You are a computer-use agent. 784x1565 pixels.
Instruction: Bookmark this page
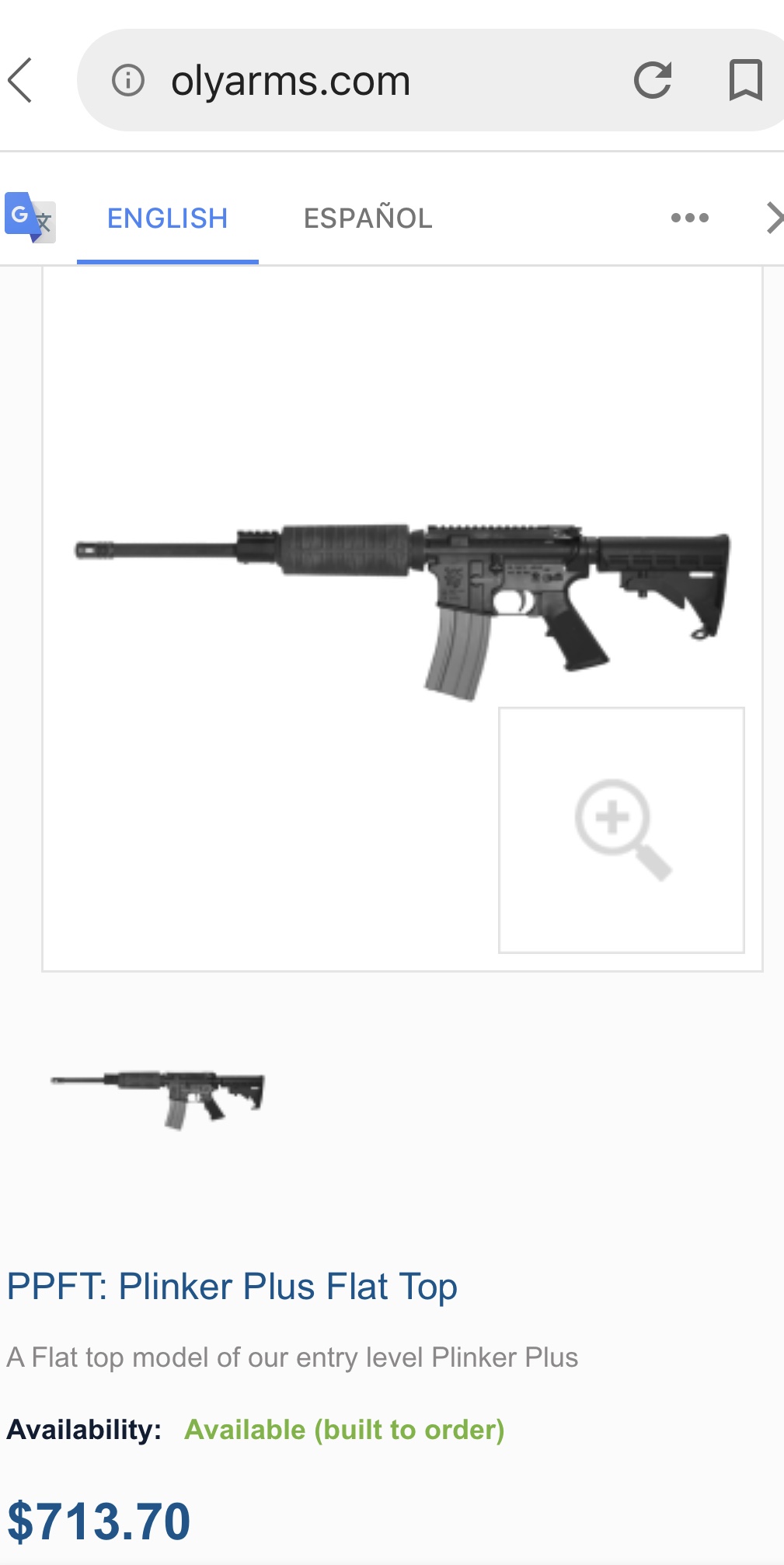coord(744,80)
